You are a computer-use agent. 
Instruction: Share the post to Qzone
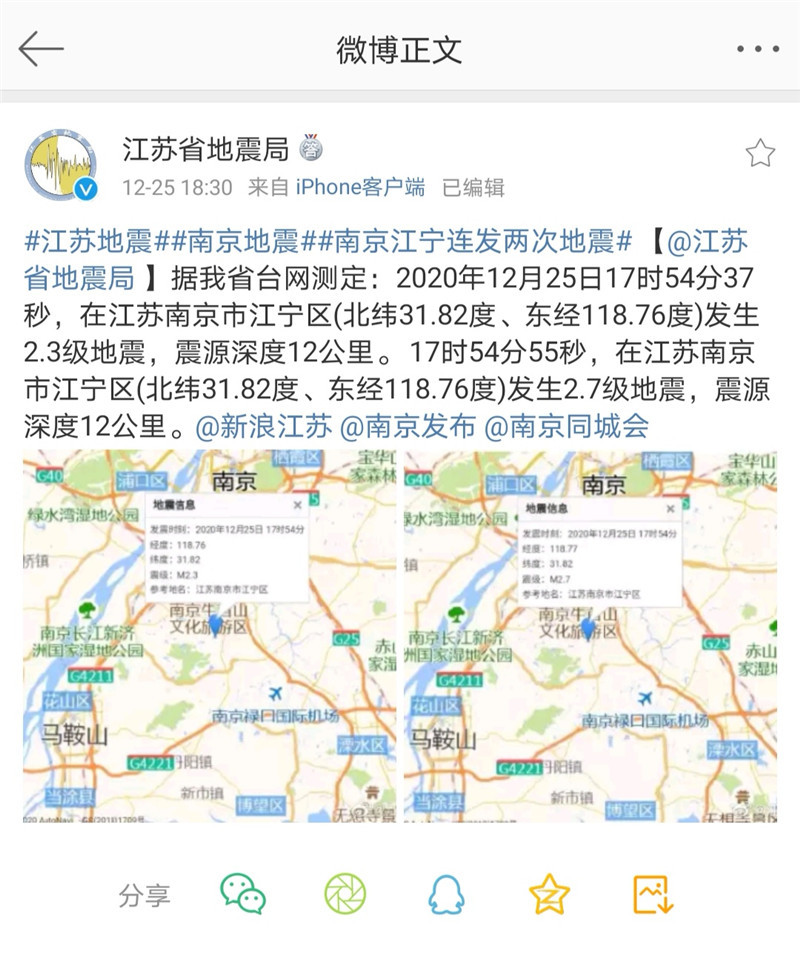[549, 894]
